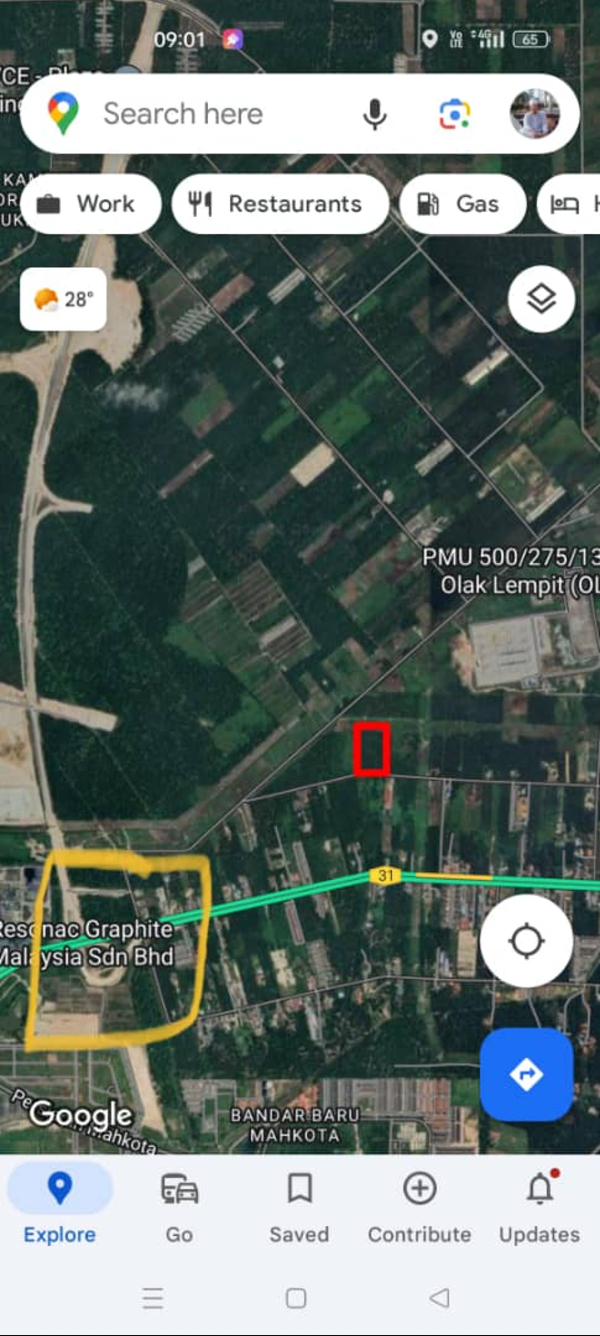Go to the system home screen
The height and width of the screenshot is (1336, 600).
point(296,1298)
